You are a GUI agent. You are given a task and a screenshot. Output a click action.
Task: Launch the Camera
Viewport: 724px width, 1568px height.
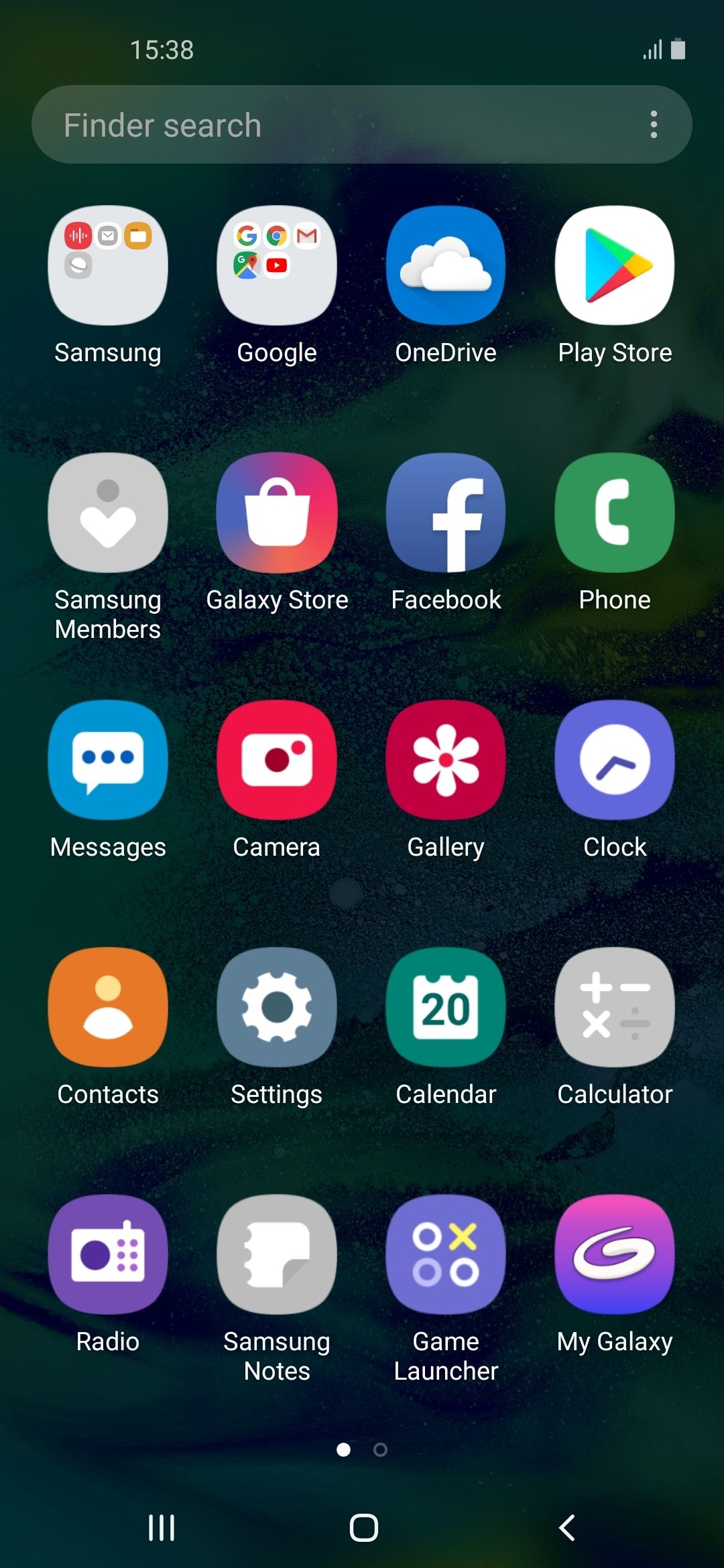pyautogui.click(x=277, y=761)
